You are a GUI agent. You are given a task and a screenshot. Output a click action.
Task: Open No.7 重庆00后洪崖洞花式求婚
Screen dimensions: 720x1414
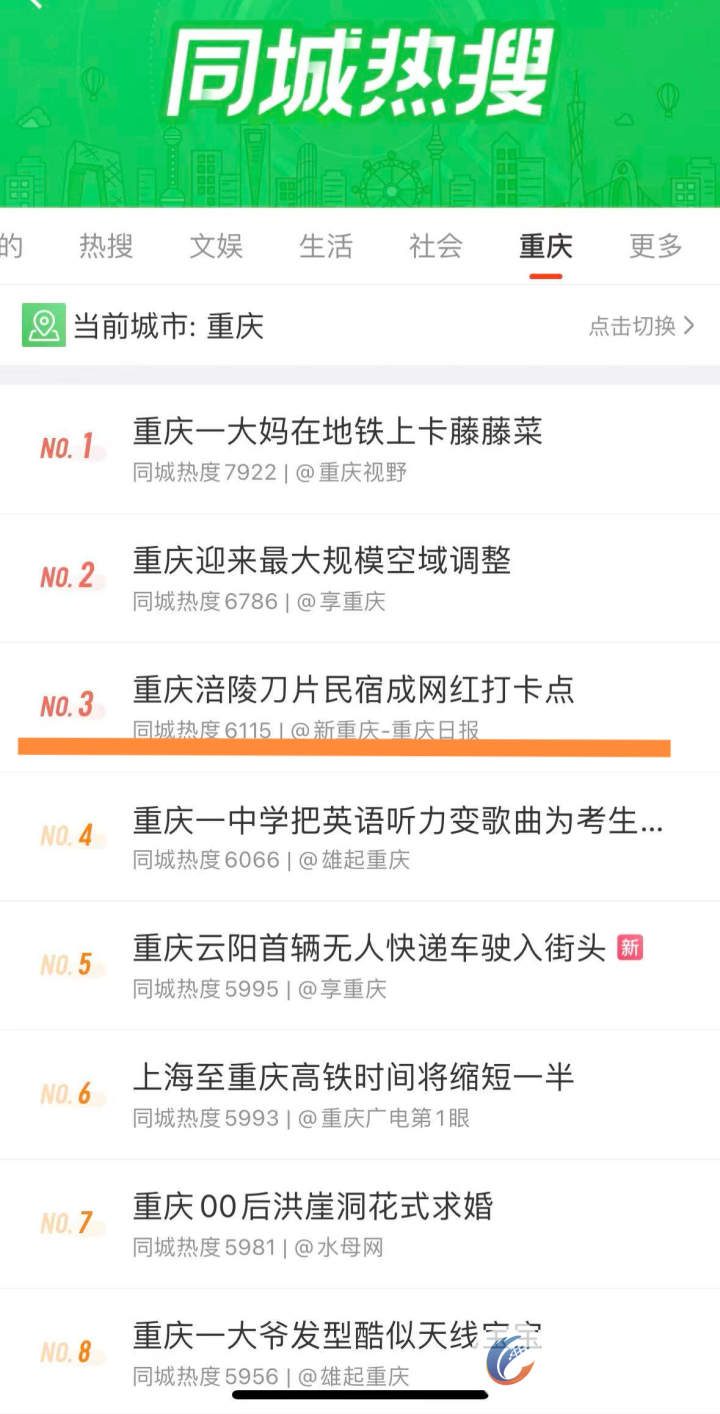[313, 1207]
